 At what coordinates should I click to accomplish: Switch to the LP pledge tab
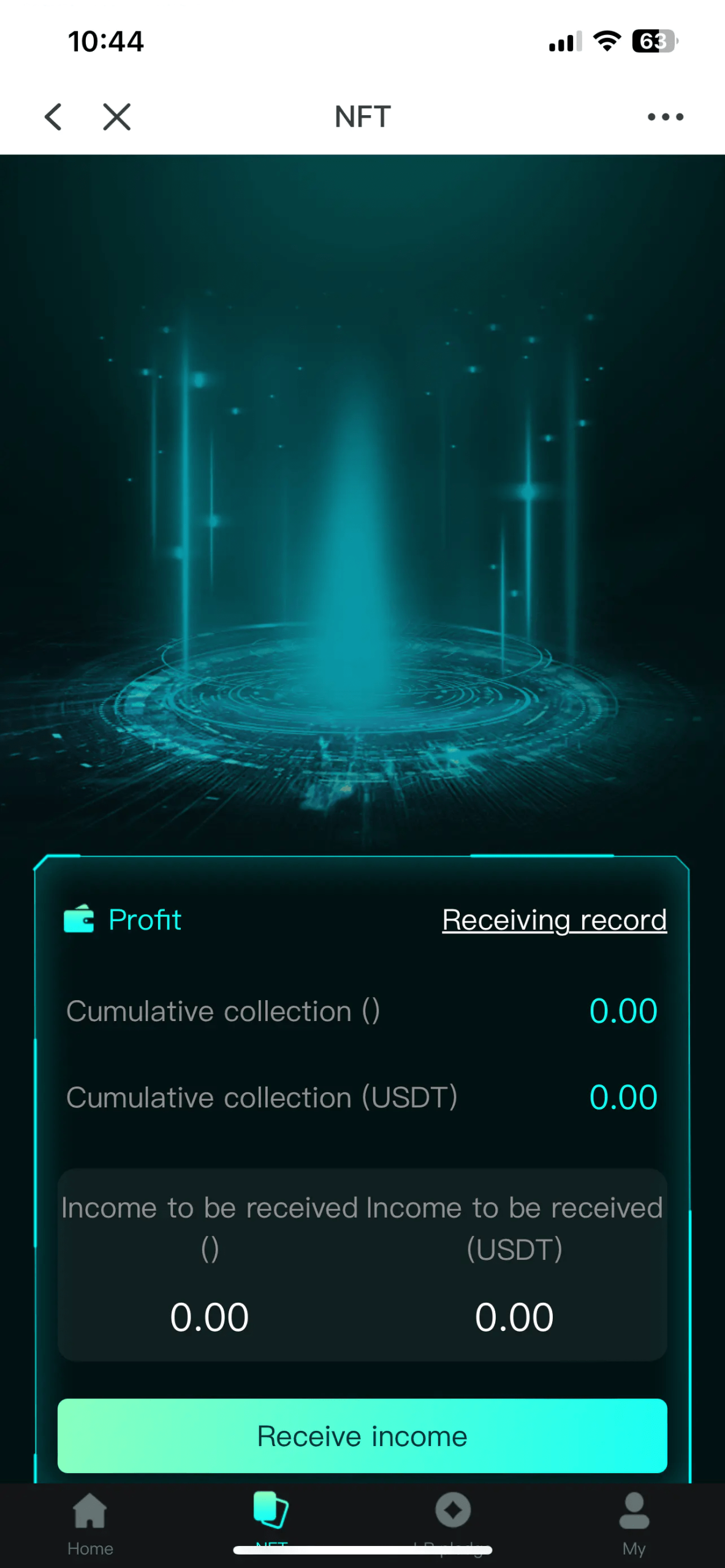453,1519
